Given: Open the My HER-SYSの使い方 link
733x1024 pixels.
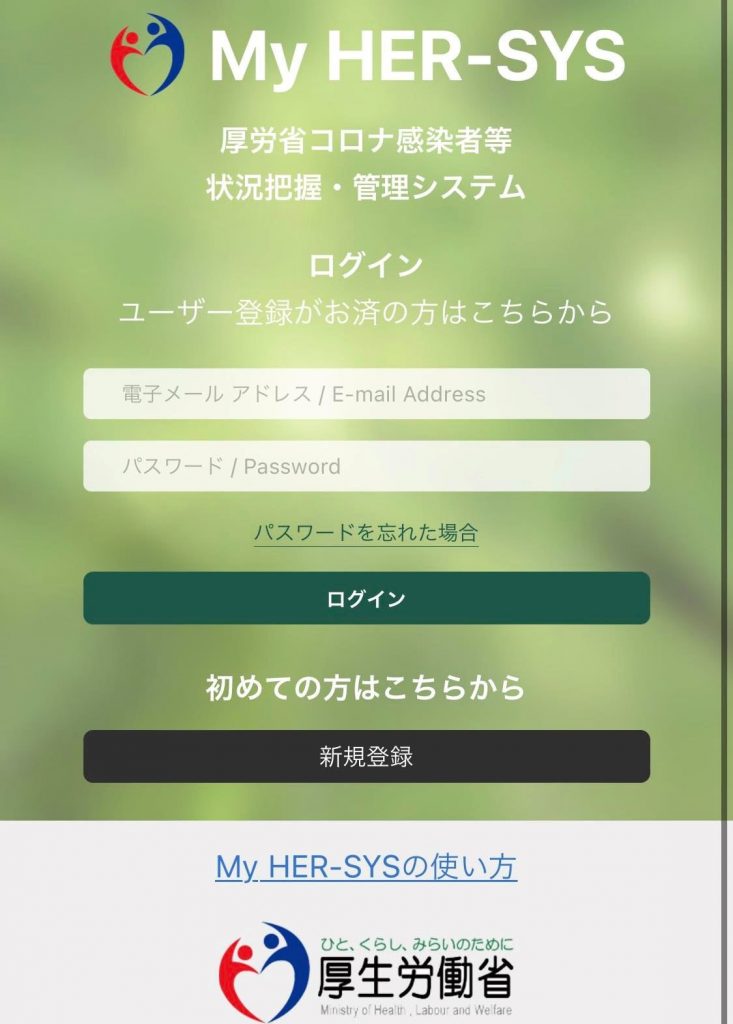Looking at the screenshot, I should click(366, 867).
